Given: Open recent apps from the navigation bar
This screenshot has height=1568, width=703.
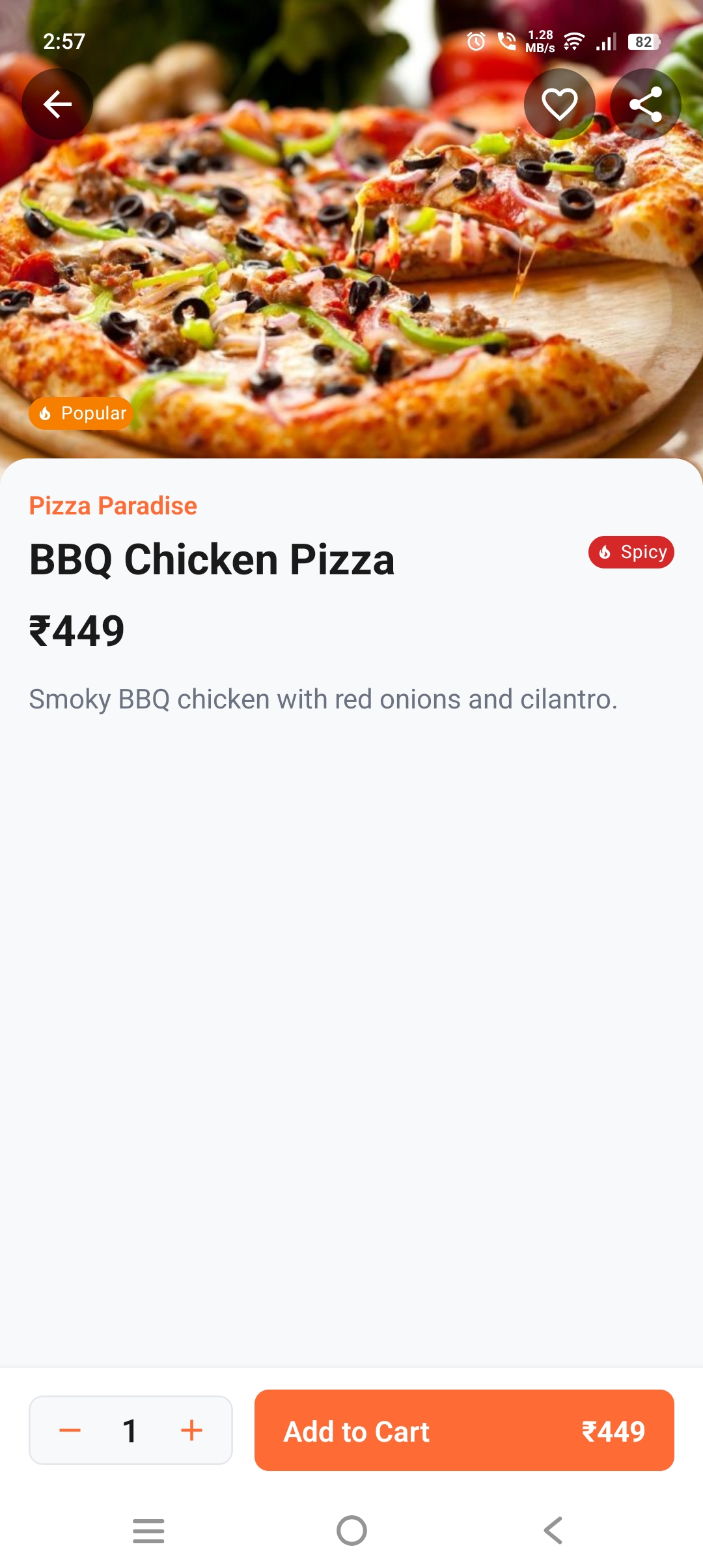Looking at the screenshot, I should 148,1530.
